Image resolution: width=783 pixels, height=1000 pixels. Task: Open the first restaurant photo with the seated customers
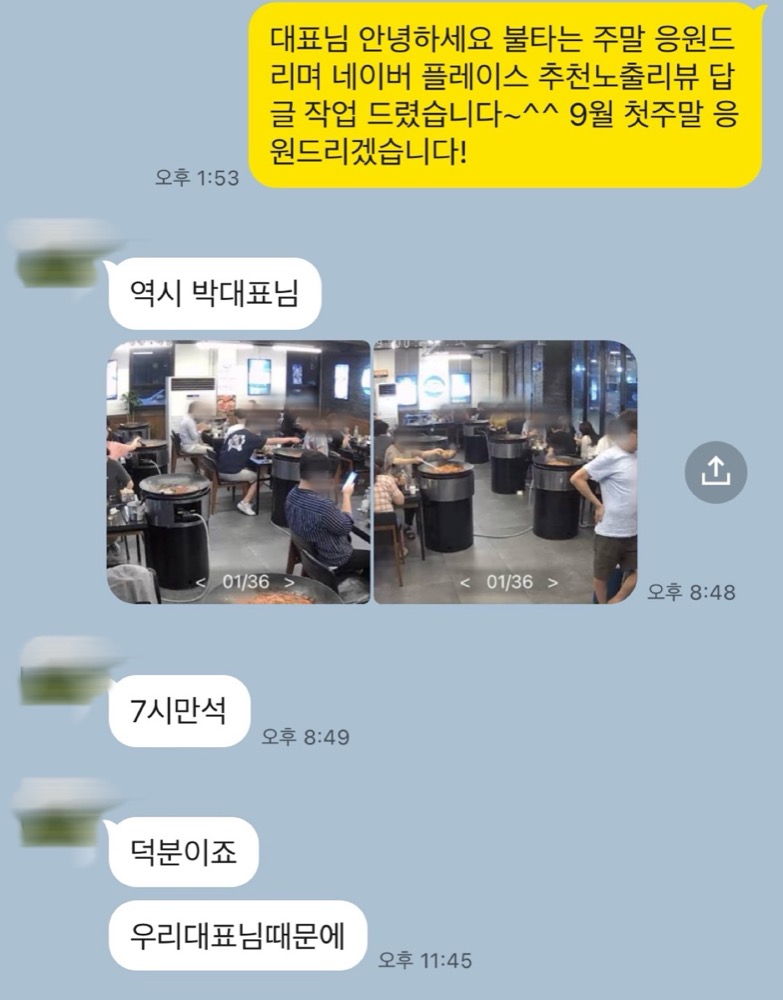[x=239, y=472]
